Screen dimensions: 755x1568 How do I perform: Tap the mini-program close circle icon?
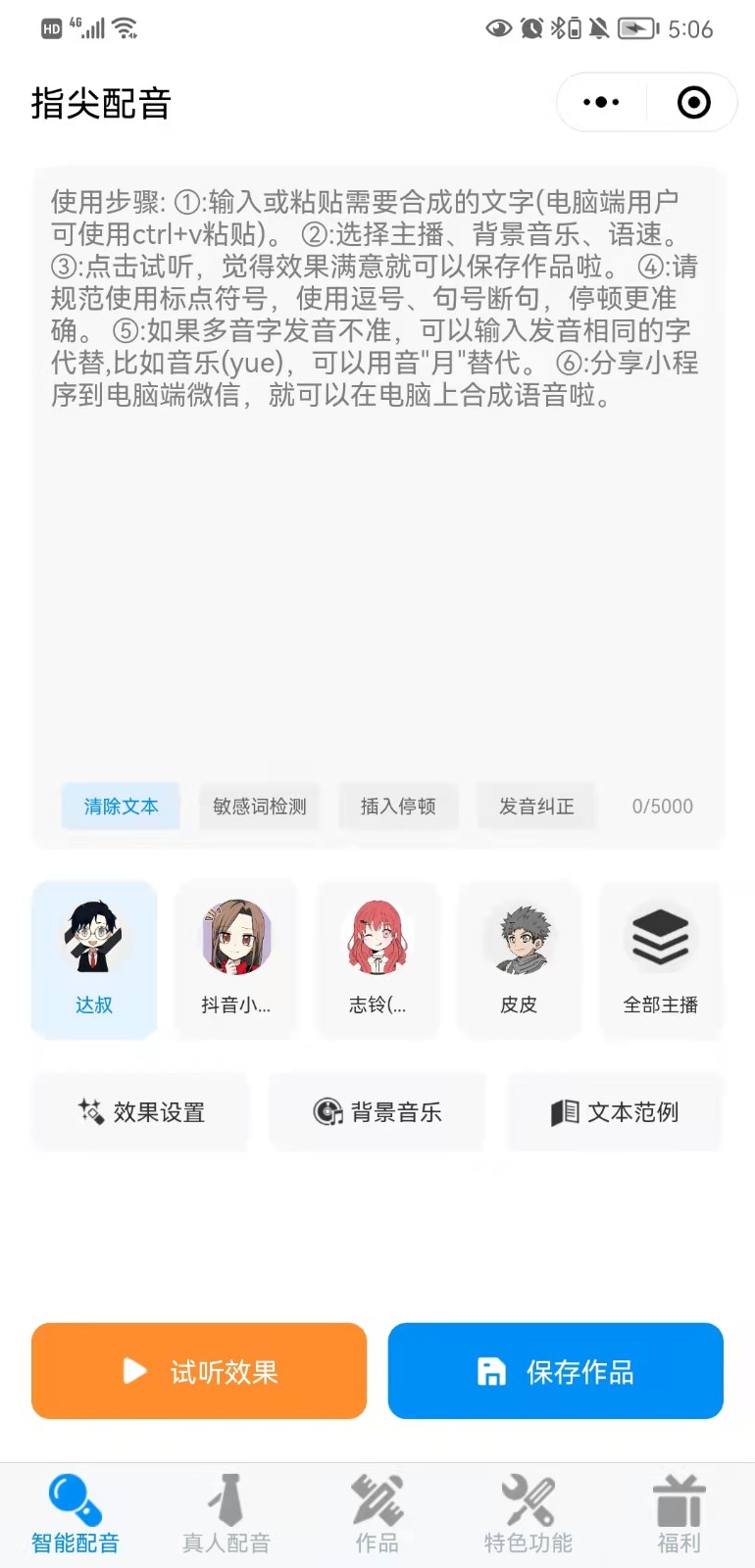[692, 102]
